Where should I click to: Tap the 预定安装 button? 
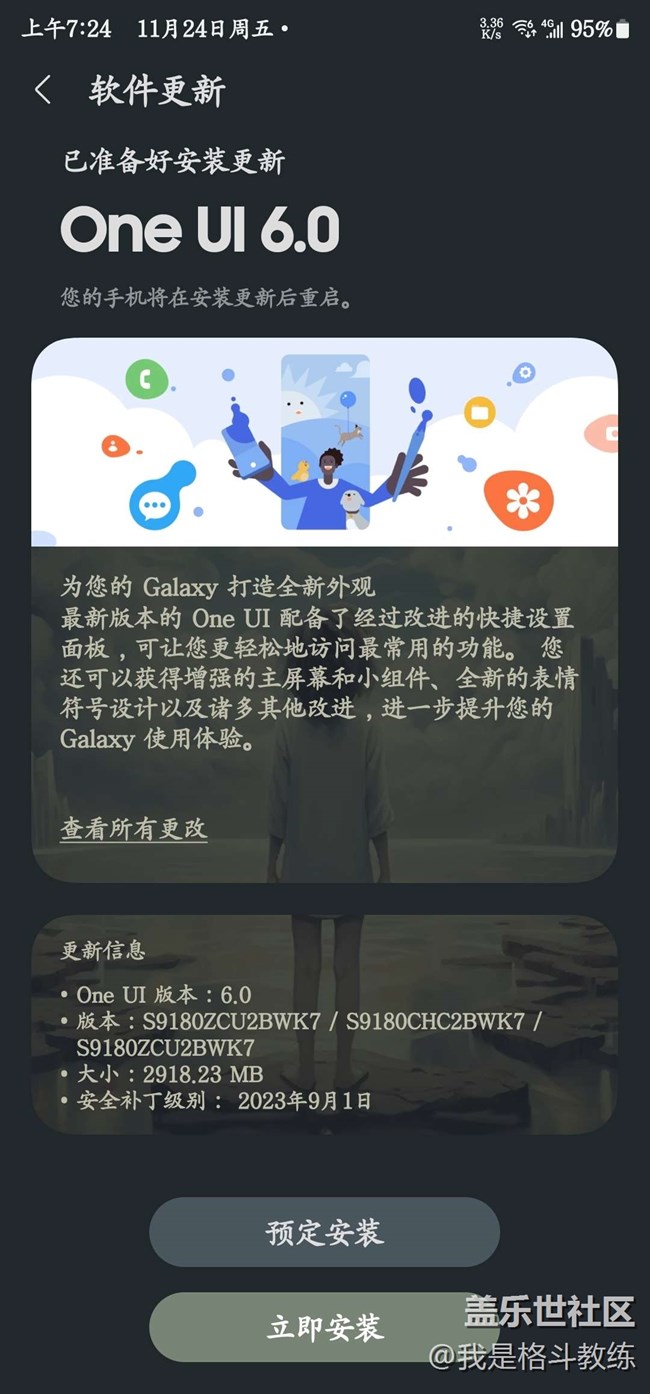[x=324, y=1232]
